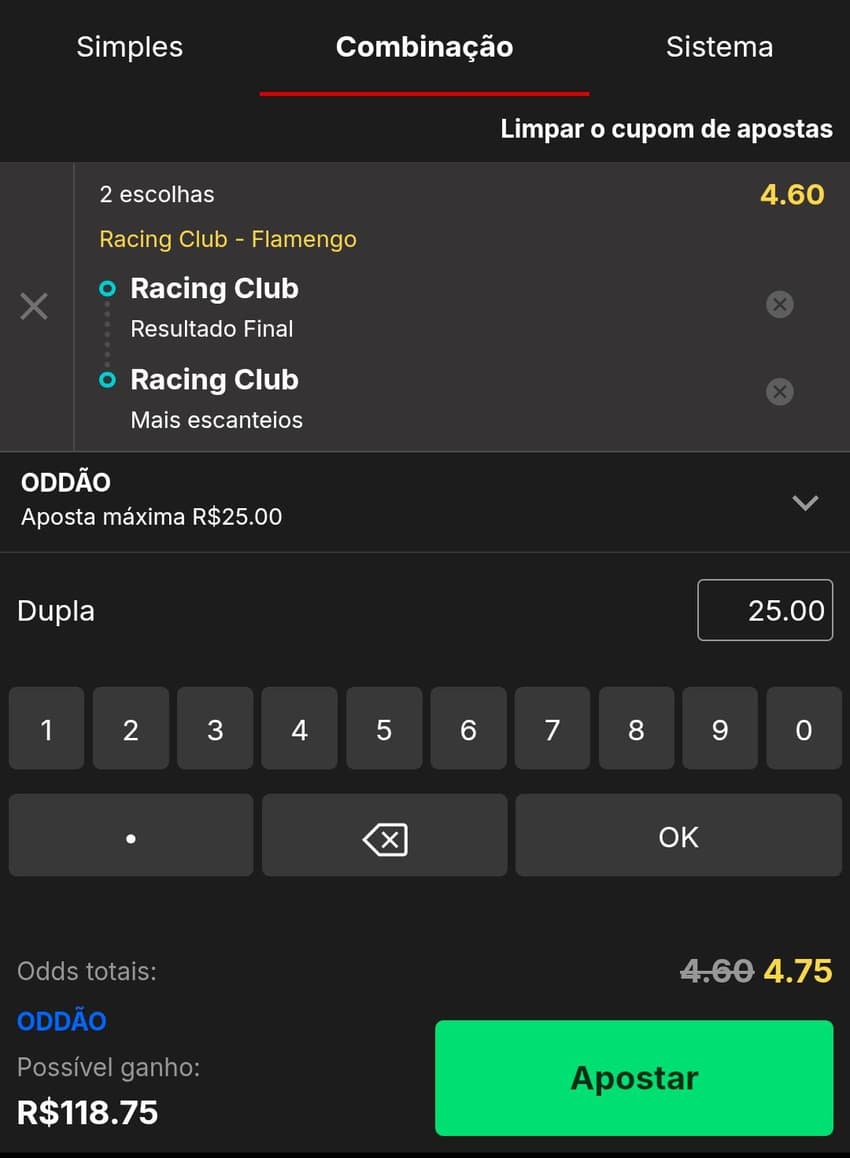Select the Combinação tab
This screenshot has width=850, height=1158.
point(424,46)
